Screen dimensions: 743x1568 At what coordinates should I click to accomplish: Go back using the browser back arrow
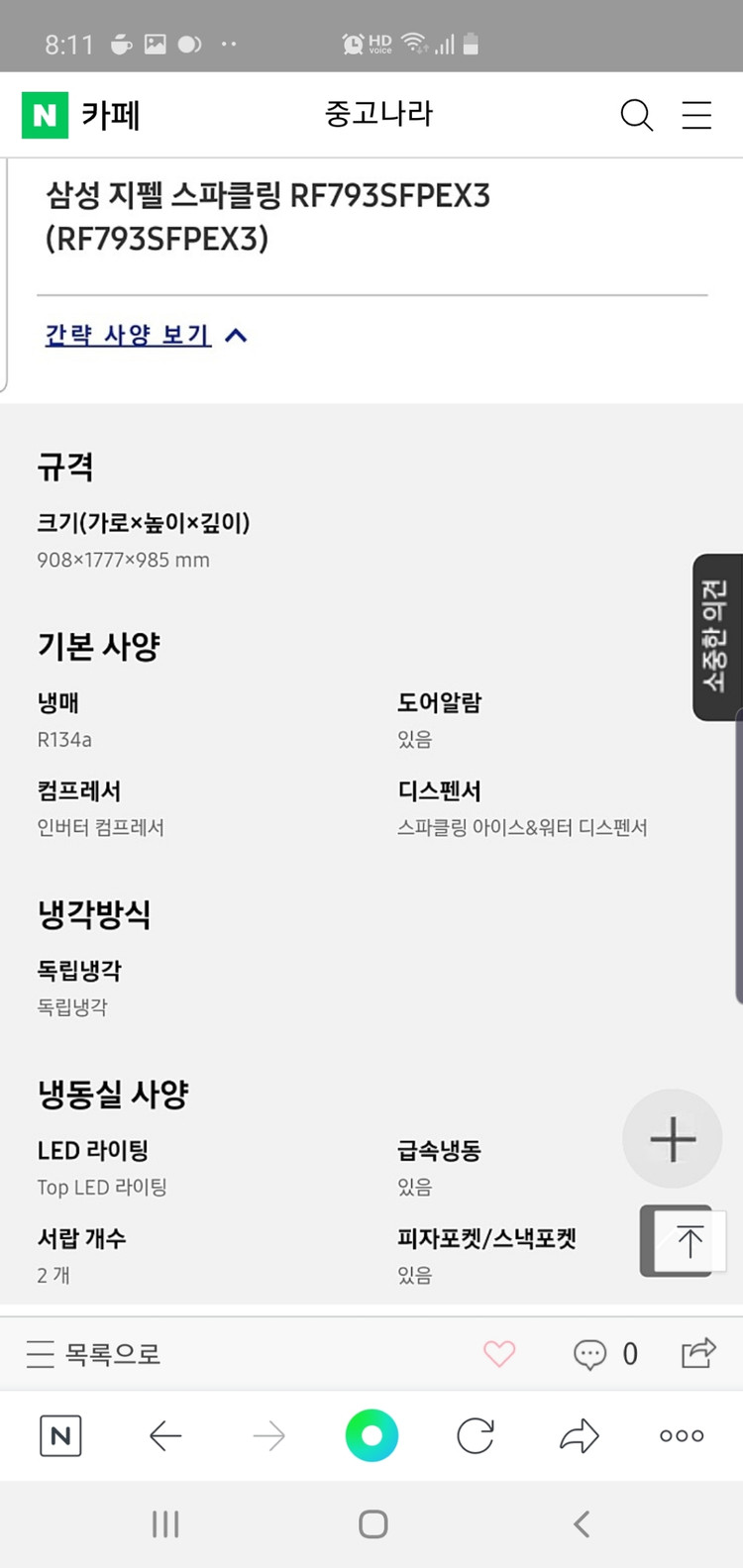165,1435
